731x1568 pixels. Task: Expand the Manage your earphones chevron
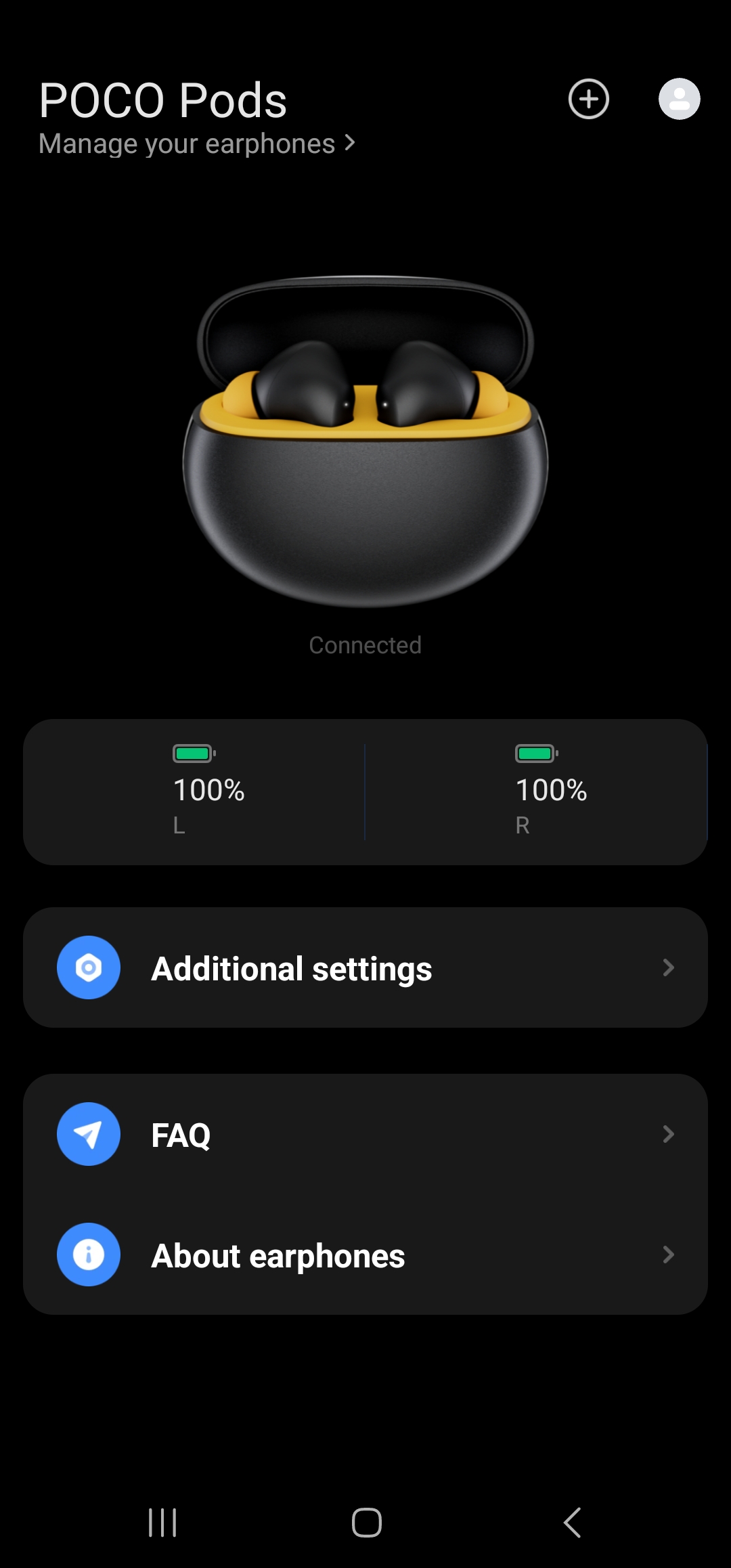[x=349, y=143]
